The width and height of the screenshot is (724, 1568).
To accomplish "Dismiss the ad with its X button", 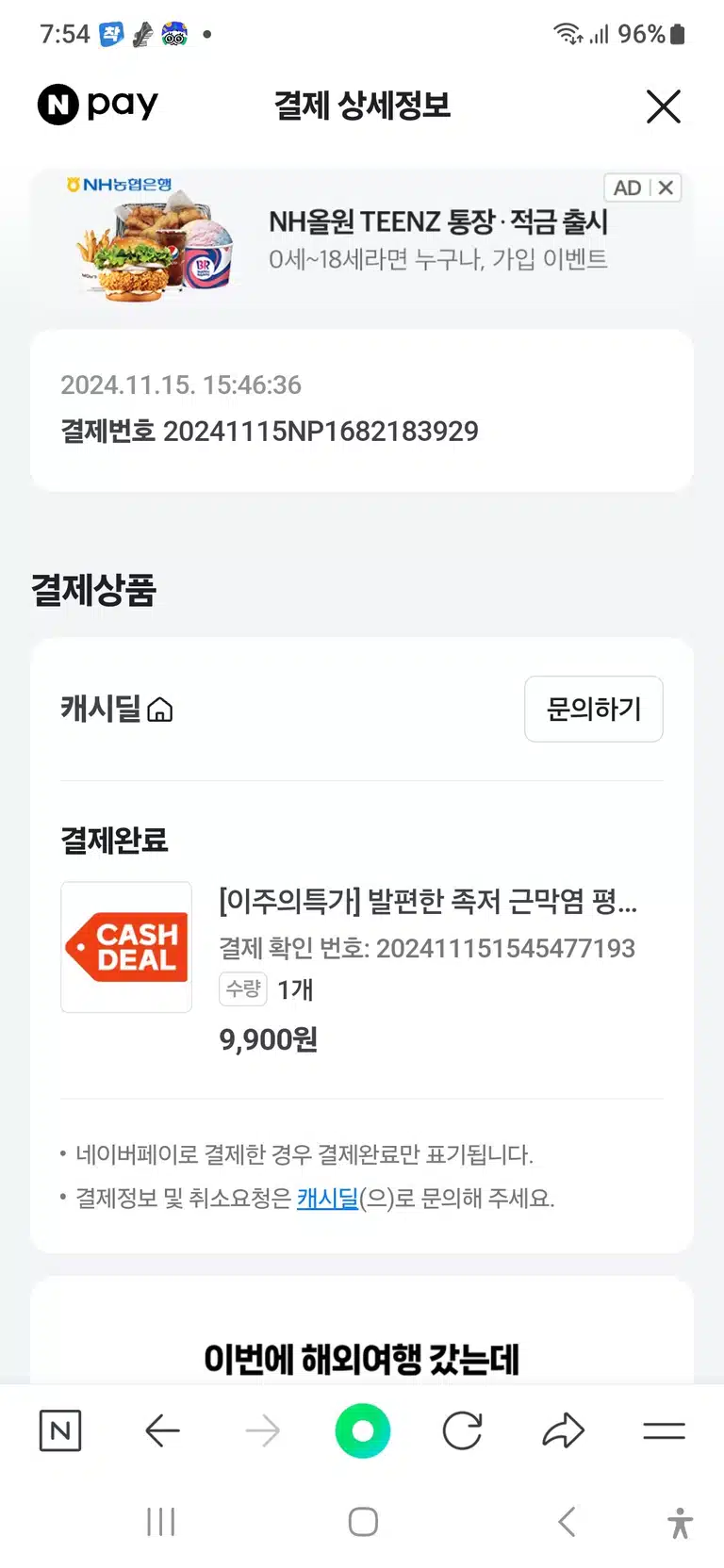I will (x=666, y=188).
